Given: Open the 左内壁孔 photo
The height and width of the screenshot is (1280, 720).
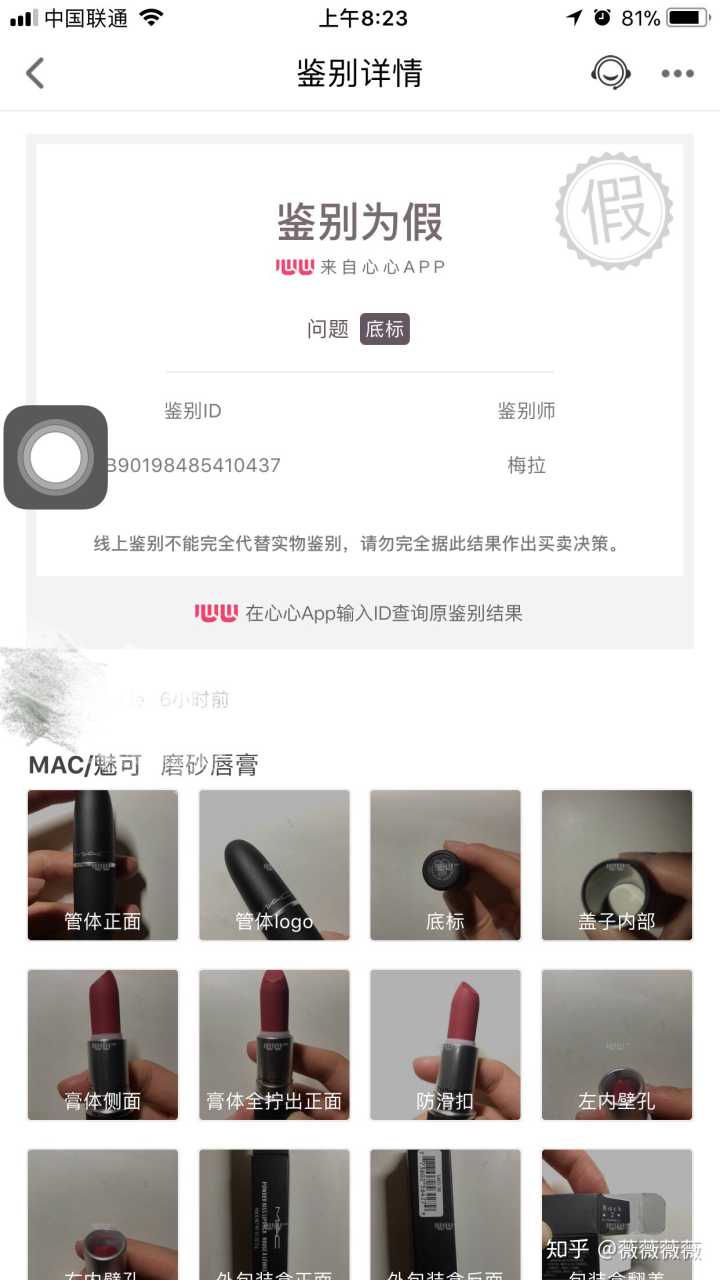Looking at the screenshot, I should (x=616, y=1044).
